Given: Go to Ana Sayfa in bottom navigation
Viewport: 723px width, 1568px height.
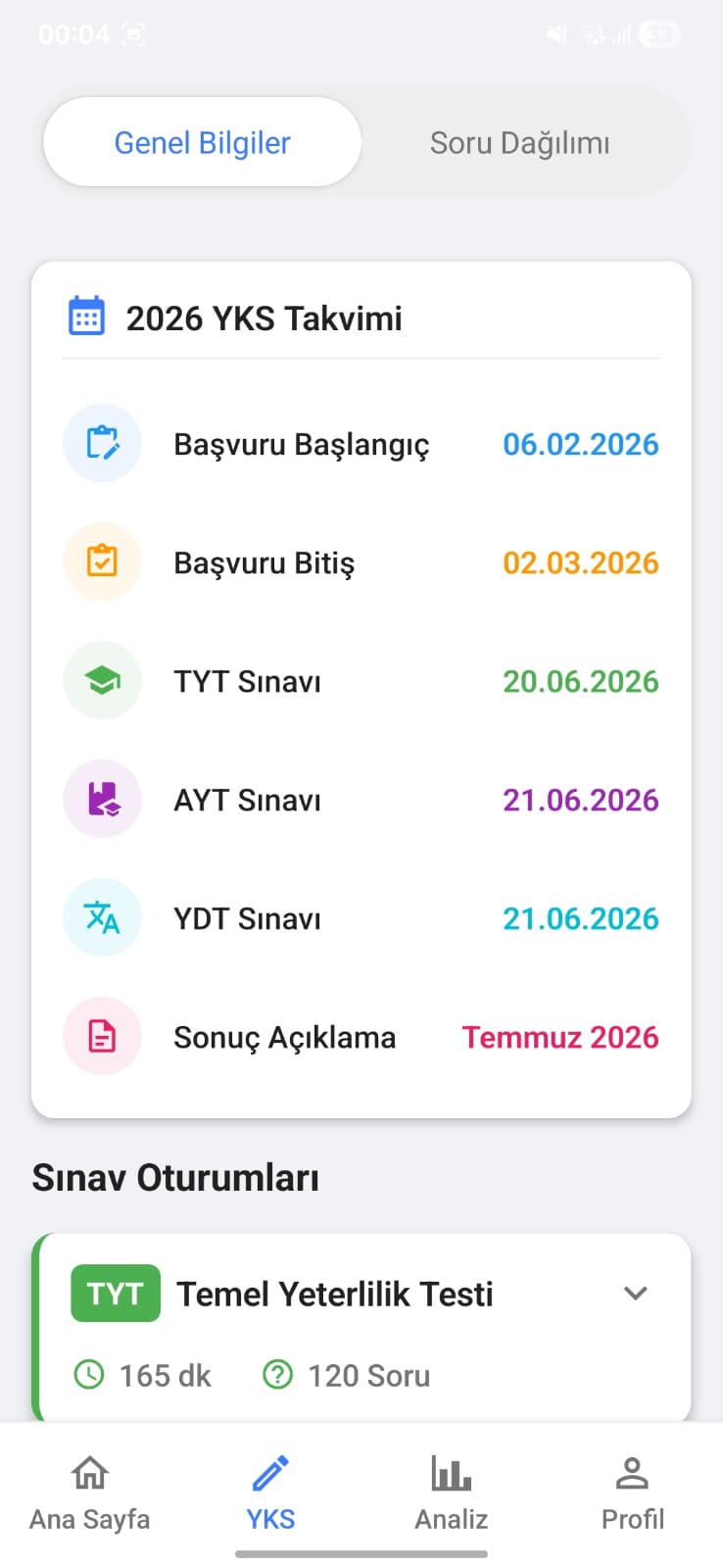Looking at the screenshot, I should (x=90, y=1494).
